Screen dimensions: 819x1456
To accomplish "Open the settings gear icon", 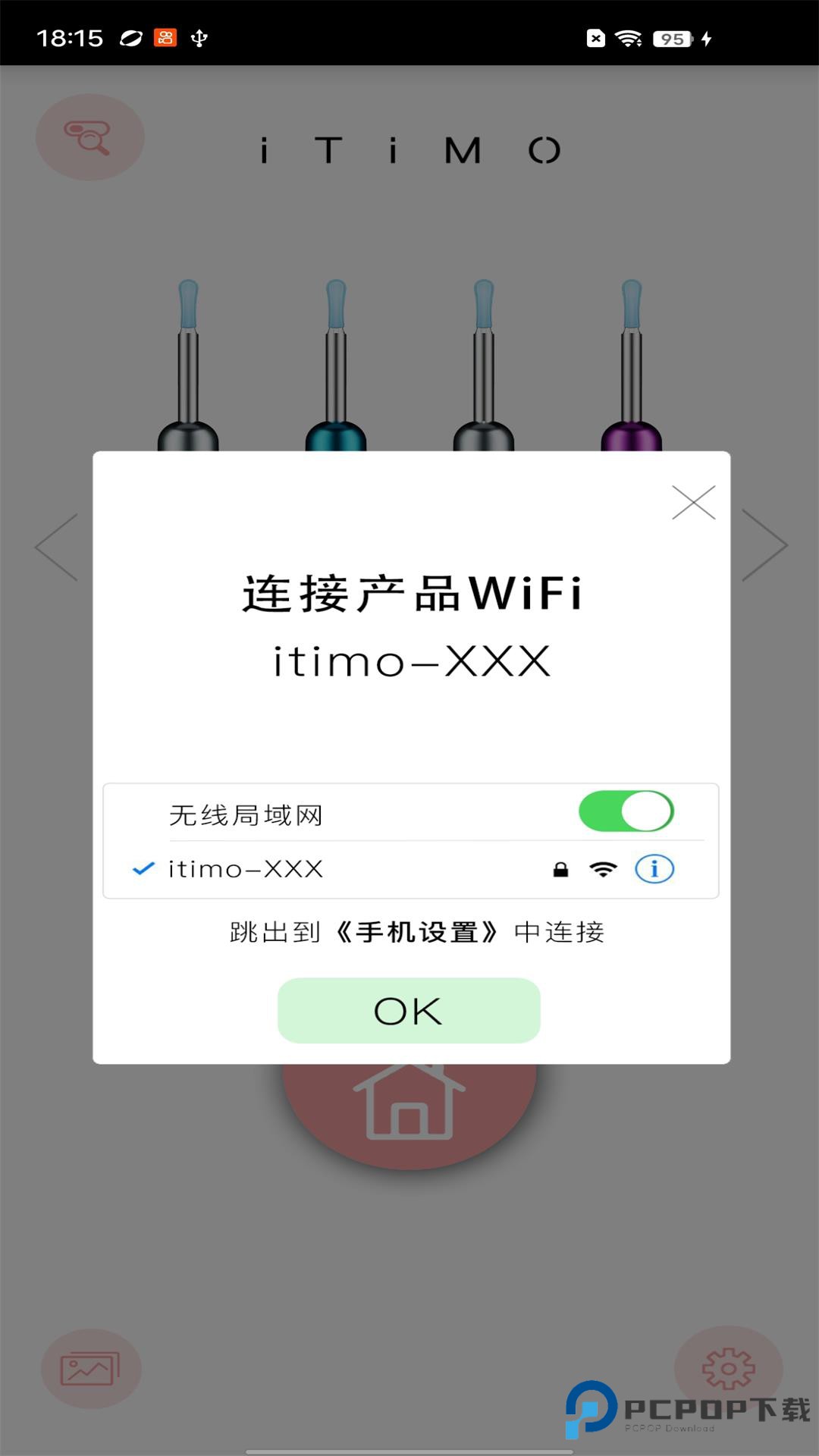I will point(726,1369).
